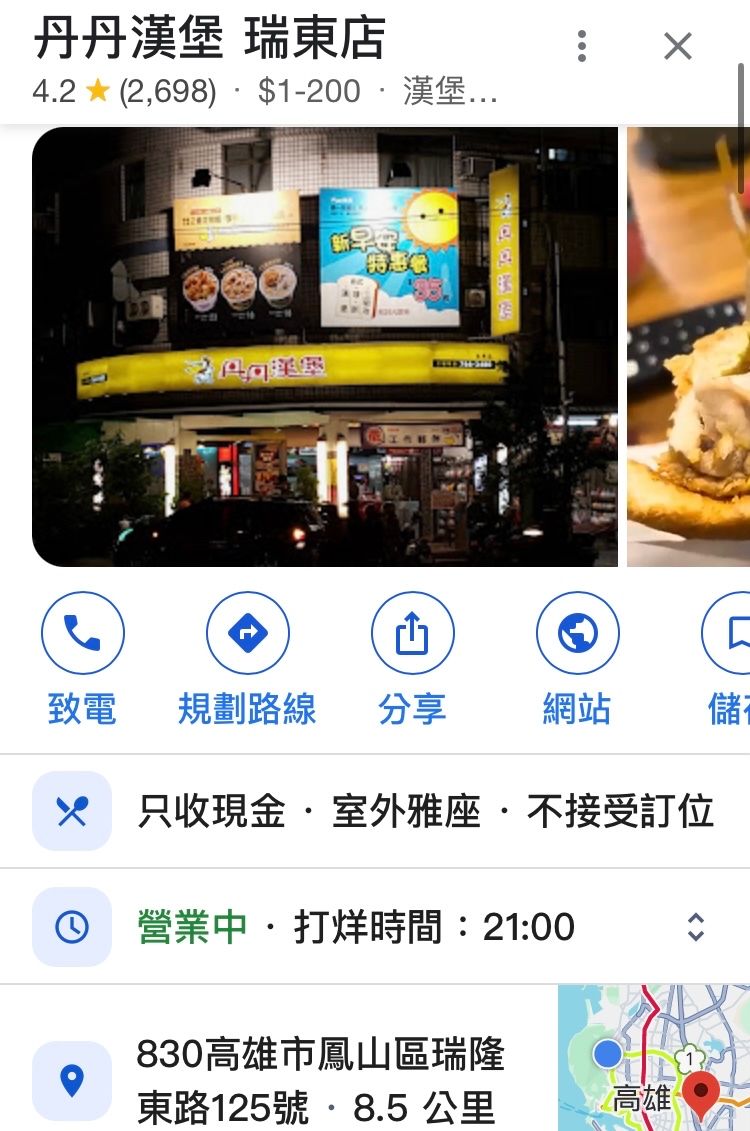The width and height of the screenshot is (750, 1131).
Task: Close the 丹丹漢堡 place details
Action: coord(678,46)
